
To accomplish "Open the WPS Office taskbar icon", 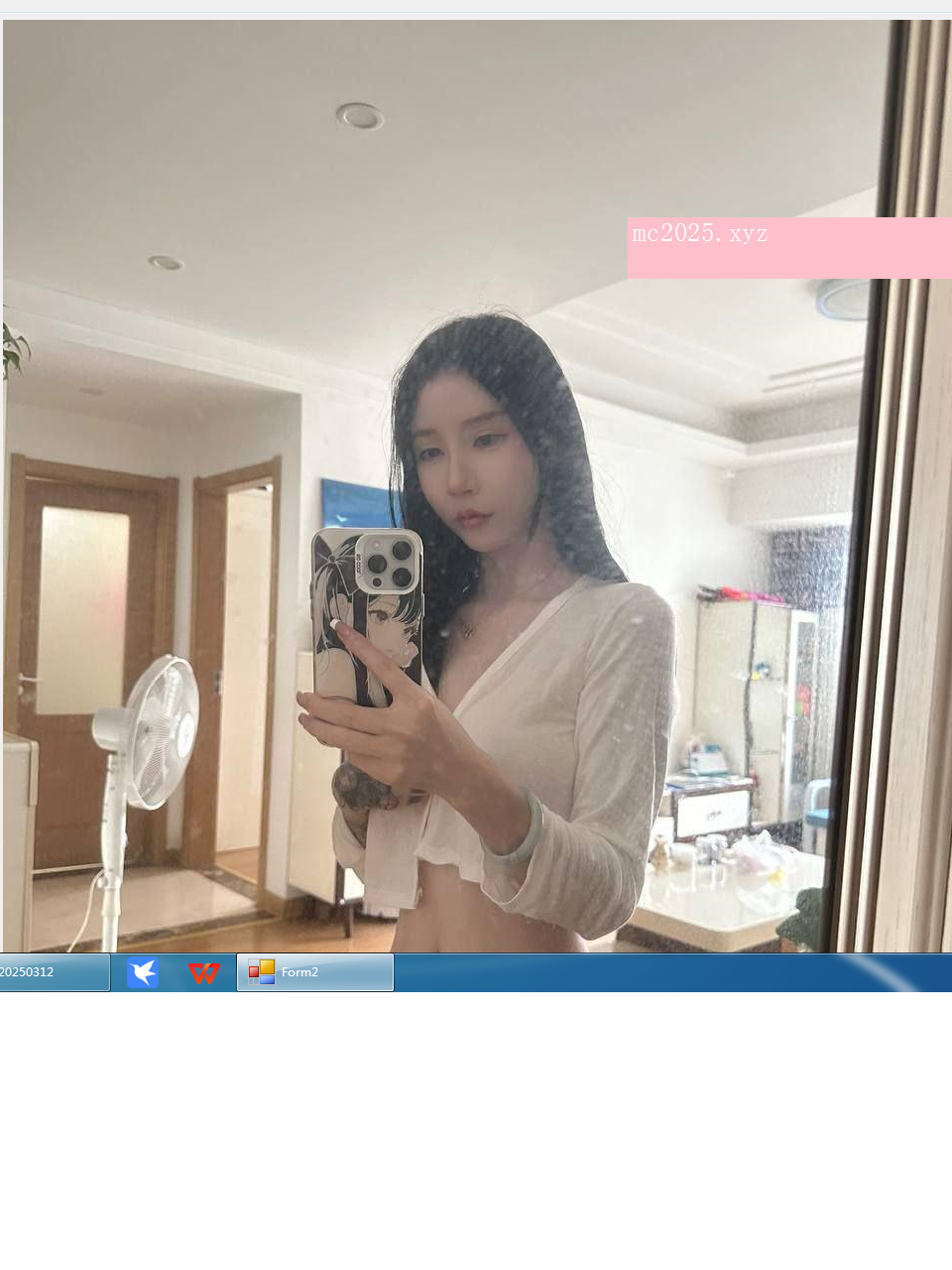I will 204,973.
